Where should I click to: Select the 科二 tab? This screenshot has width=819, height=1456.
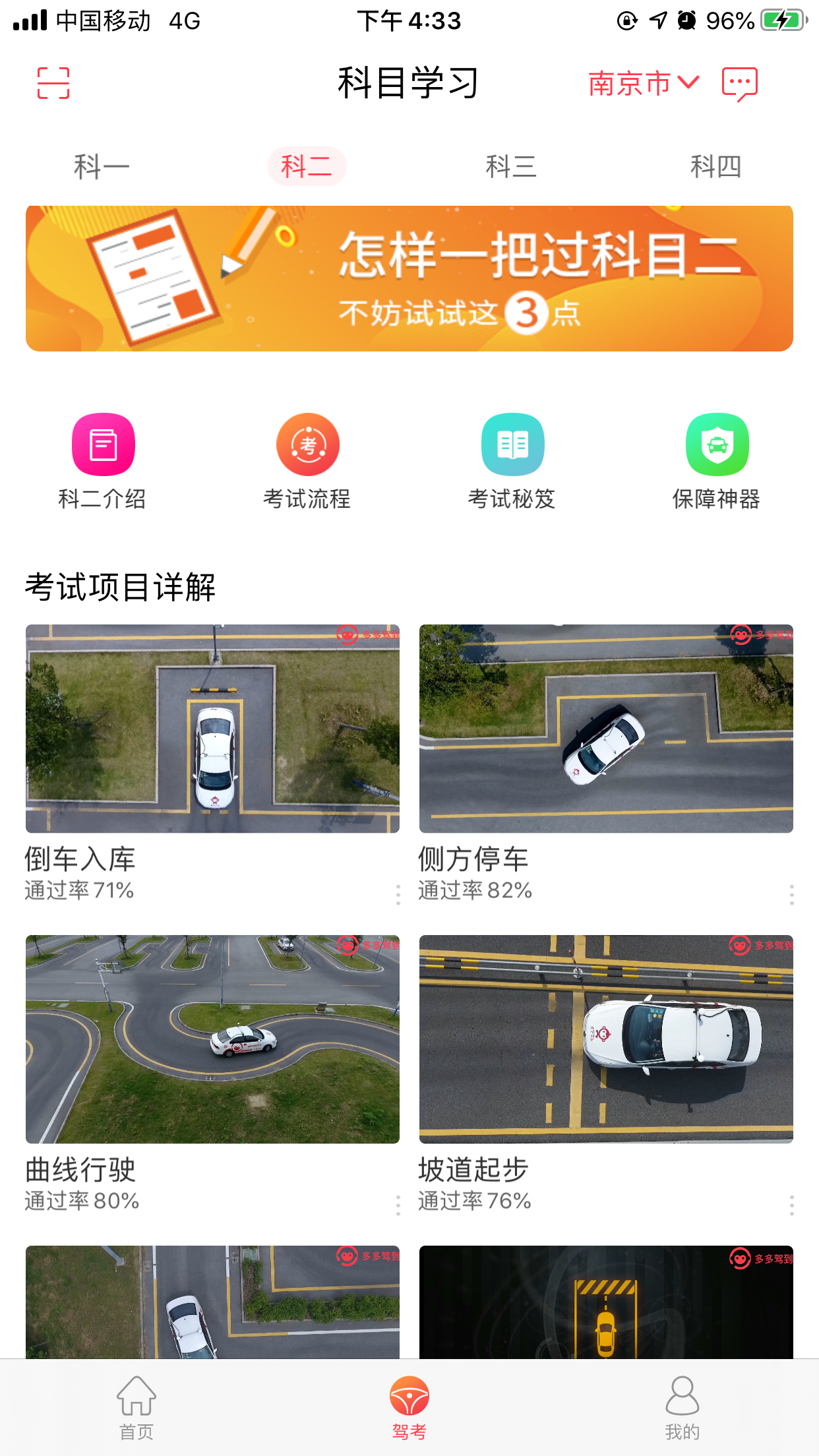point(307,166)
